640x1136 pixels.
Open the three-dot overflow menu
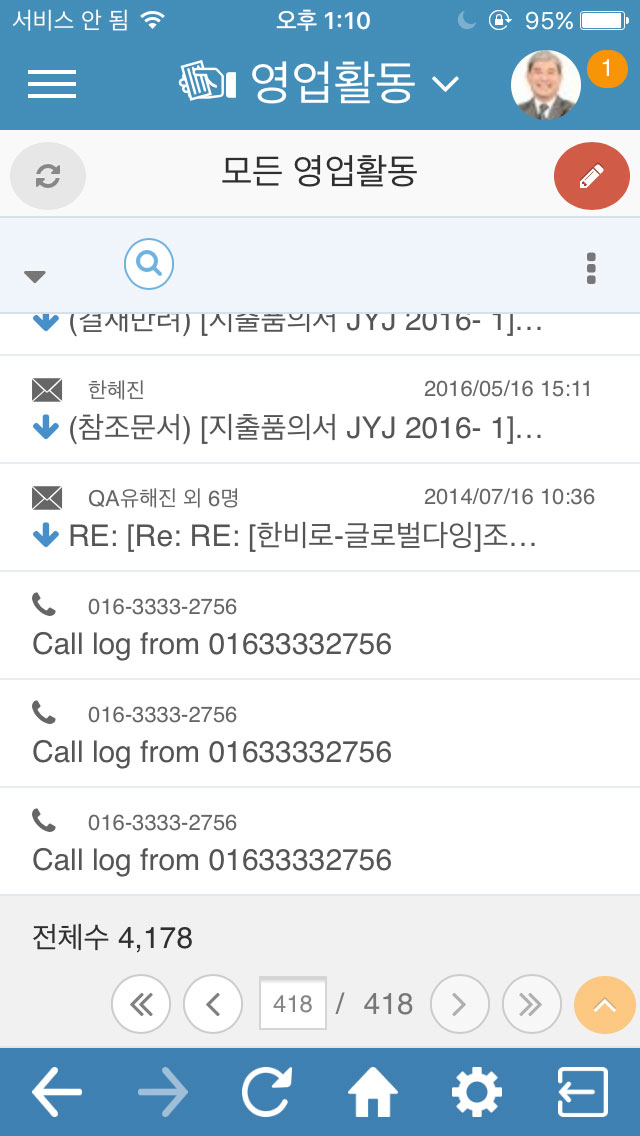click(591, 268)
